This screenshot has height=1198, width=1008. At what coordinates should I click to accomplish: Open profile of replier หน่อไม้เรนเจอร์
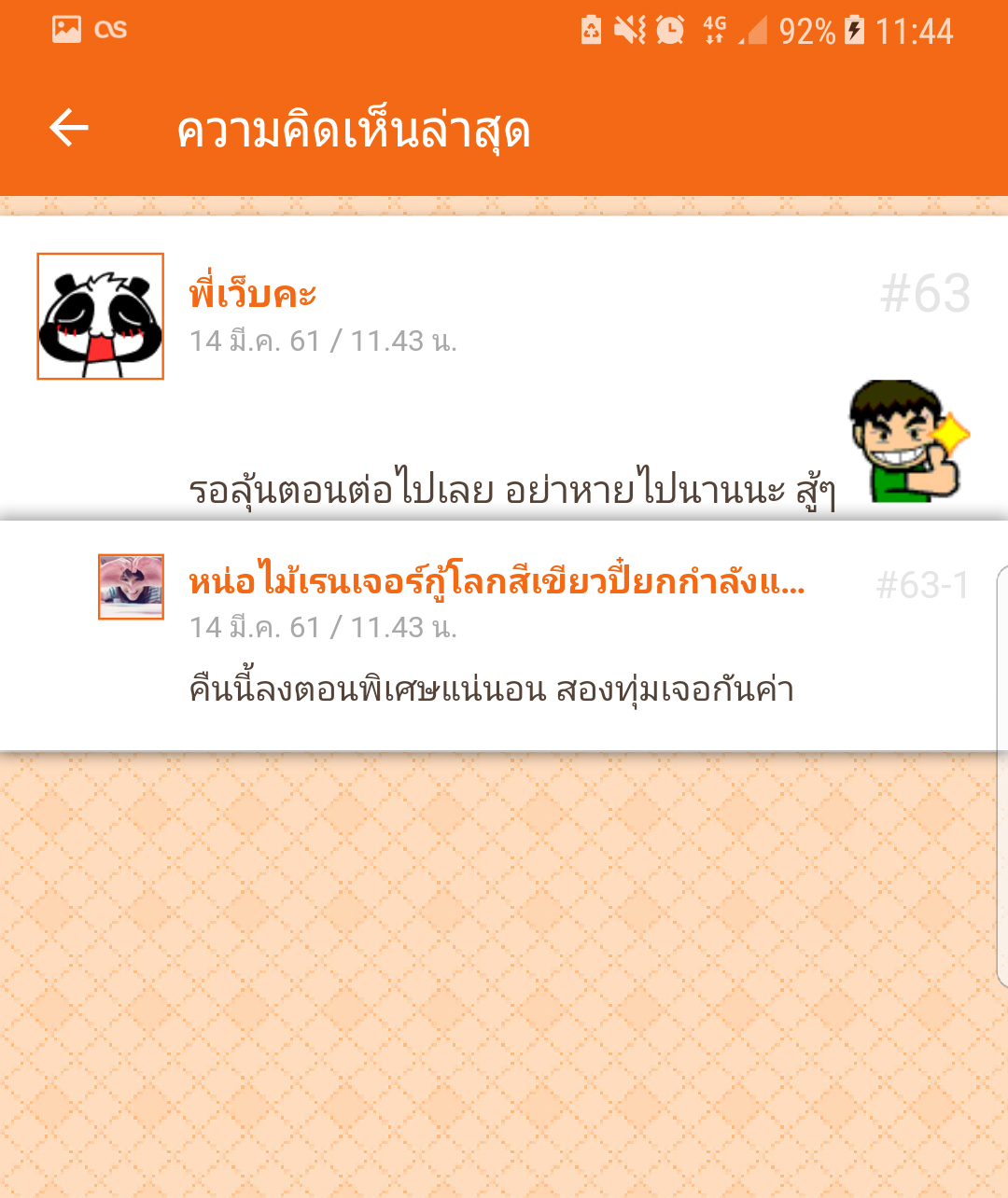pos(497,582)
